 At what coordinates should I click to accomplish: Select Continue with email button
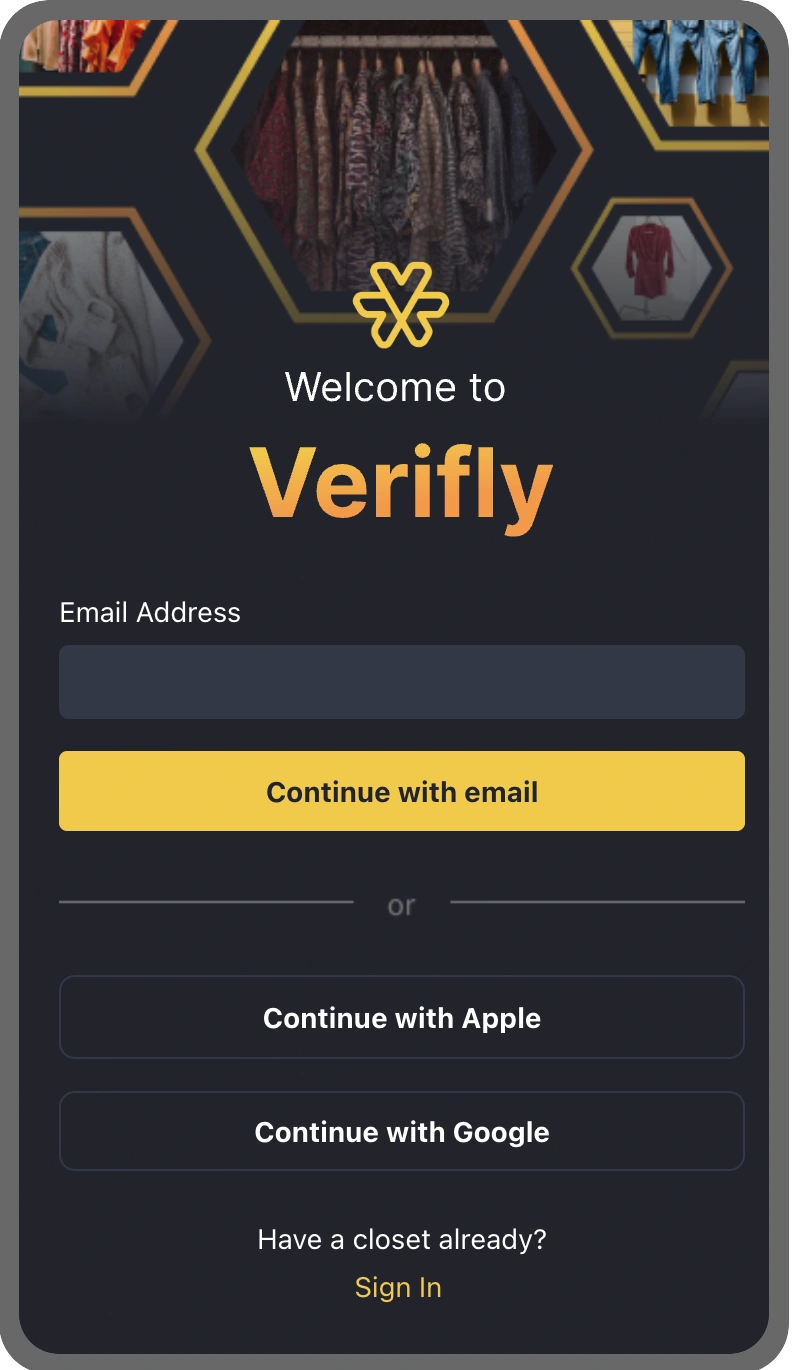401,791
